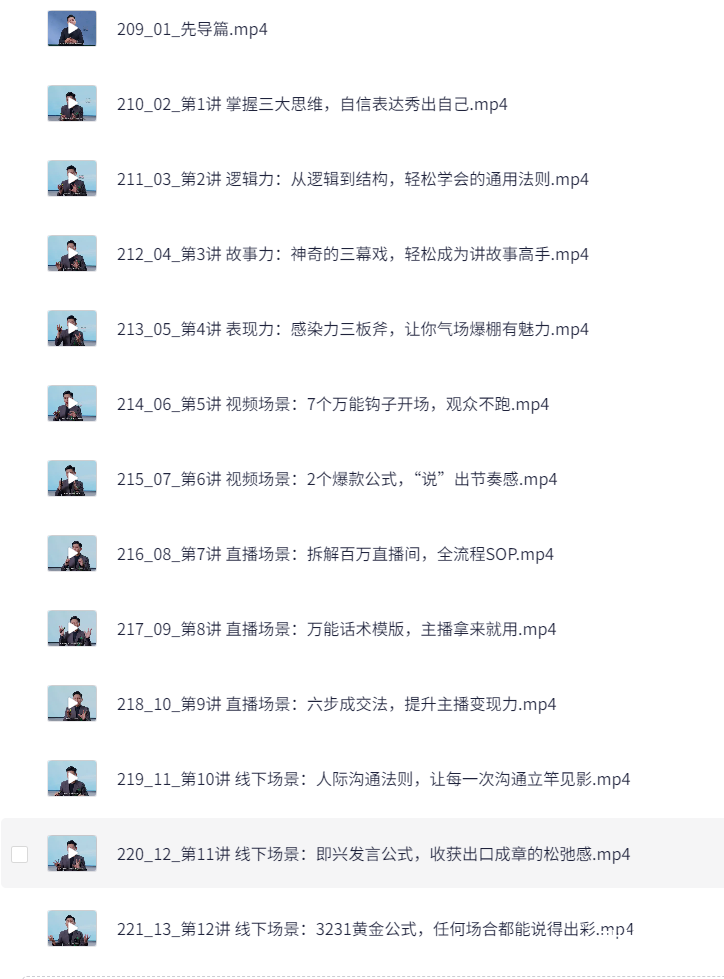Open 210_02 第1讲 掌握三大思维 video

pos(312,104)
